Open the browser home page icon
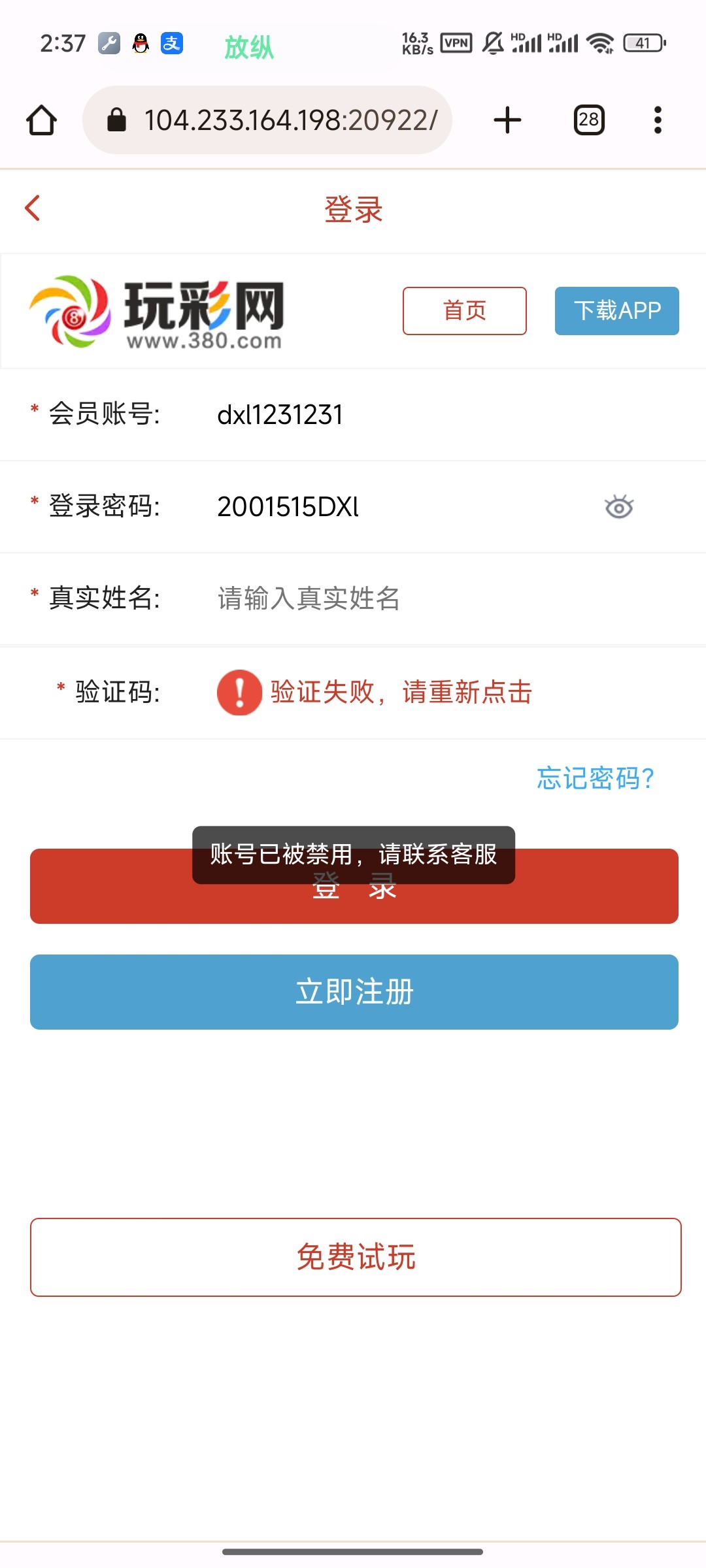Image resolution: width=706 pixels, height=1568 pixels. pyautogui.click(x=41, y=120)
